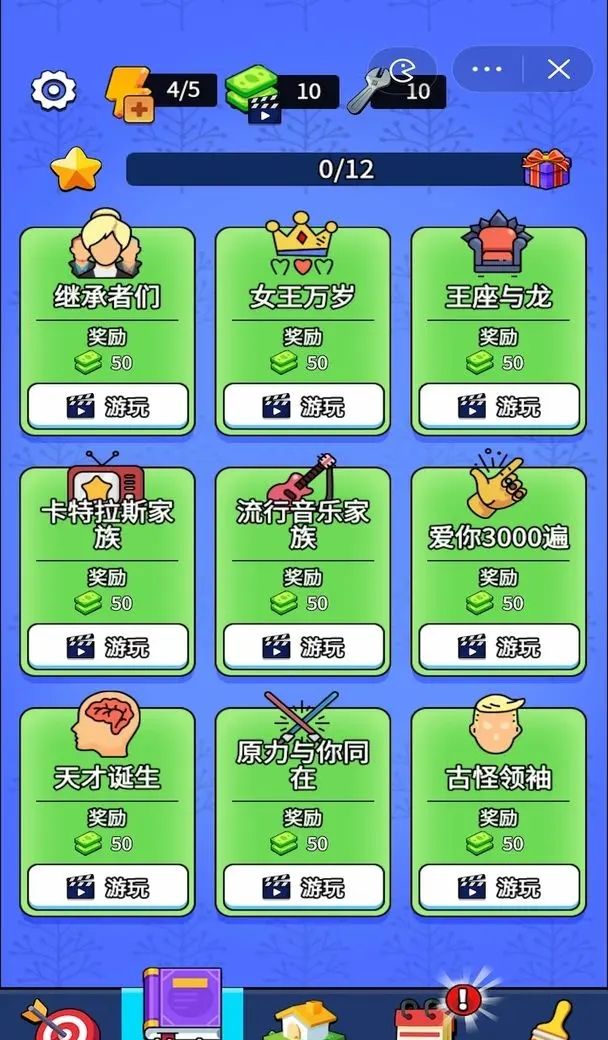Play the 王座与龙 level
The image size is (608, 1040).
[499, 407]
